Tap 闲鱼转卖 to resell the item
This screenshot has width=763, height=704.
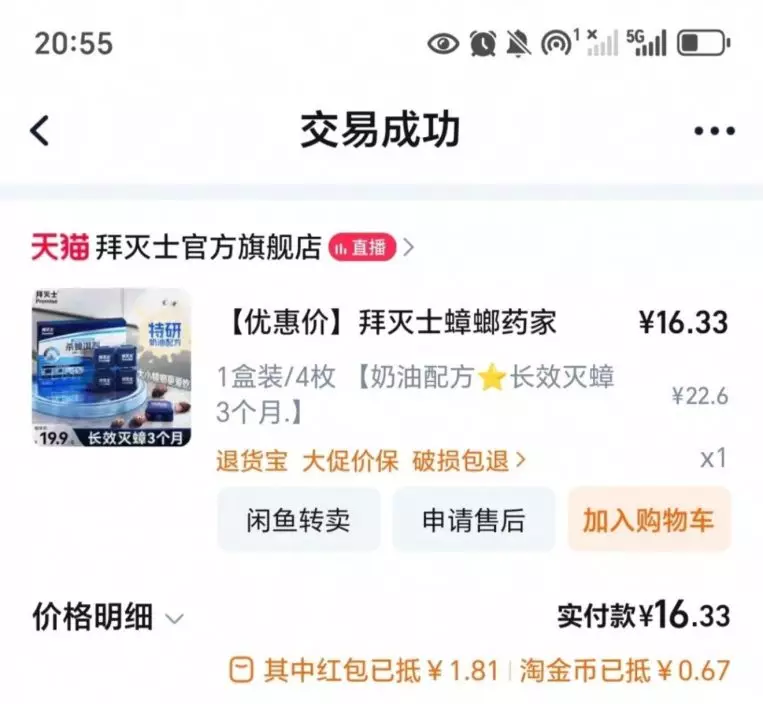click(x=298, y=520)
